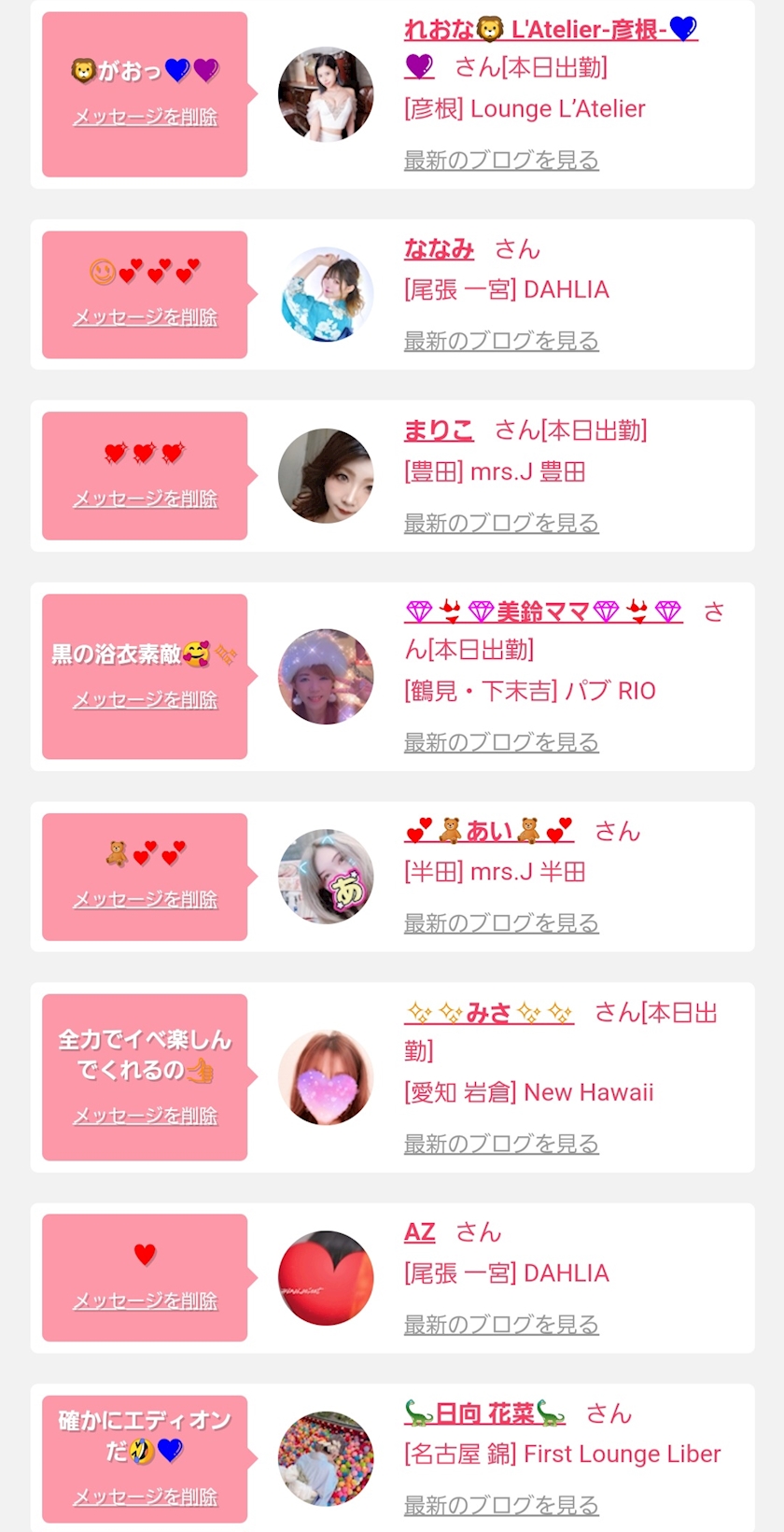Screen dimensions: 784x1532
Task: Delete the single heart message to AZ
Action: [146, 1300]
